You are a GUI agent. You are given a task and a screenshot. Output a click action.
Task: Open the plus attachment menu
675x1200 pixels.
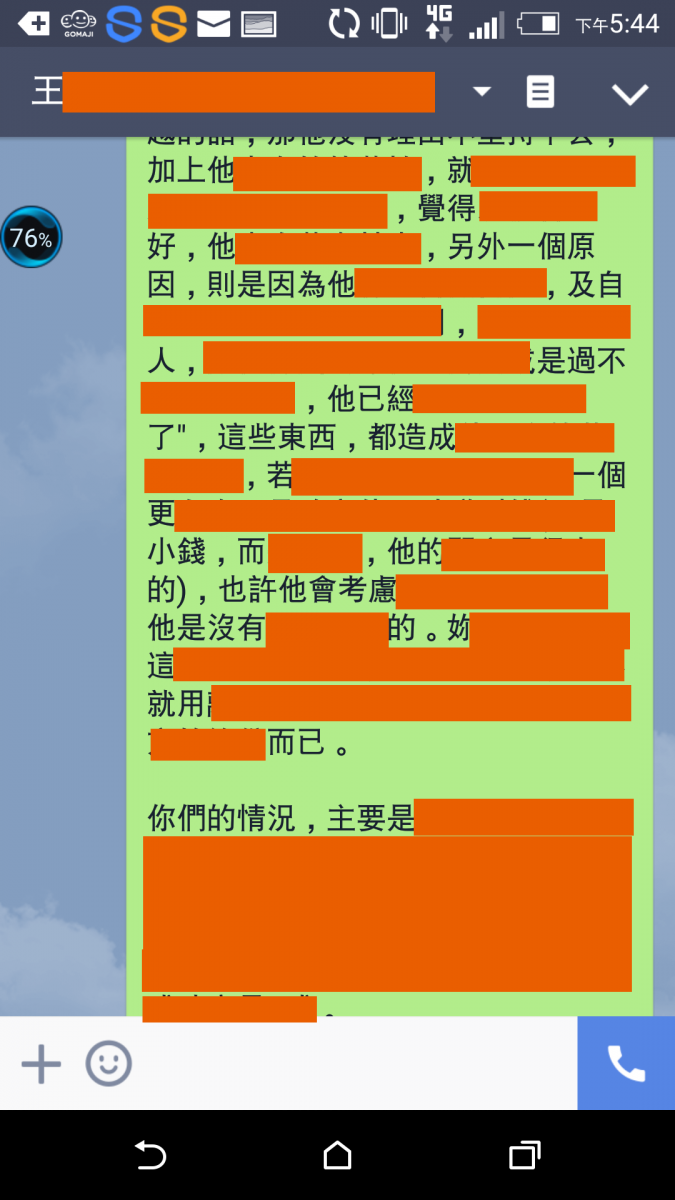(41, 1064)
